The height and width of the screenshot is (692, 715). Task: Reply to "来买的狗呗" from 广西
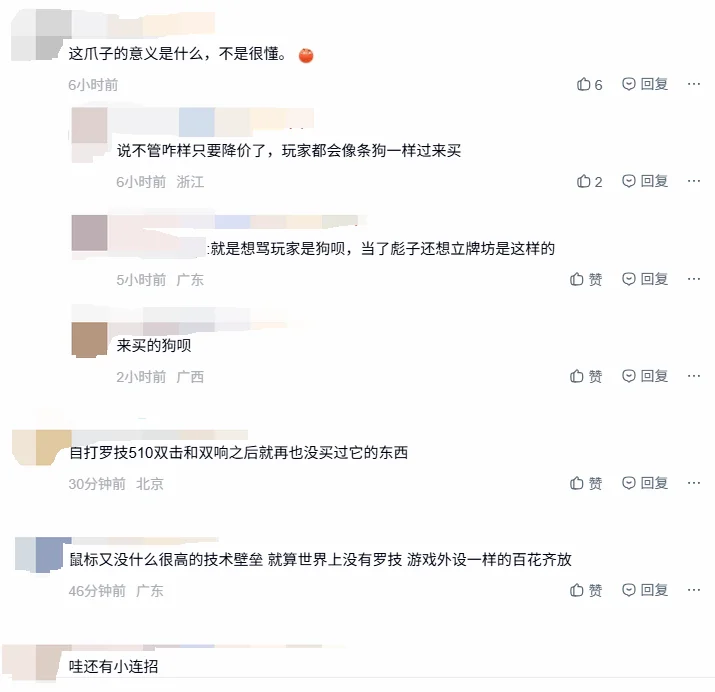pos(645,377)
